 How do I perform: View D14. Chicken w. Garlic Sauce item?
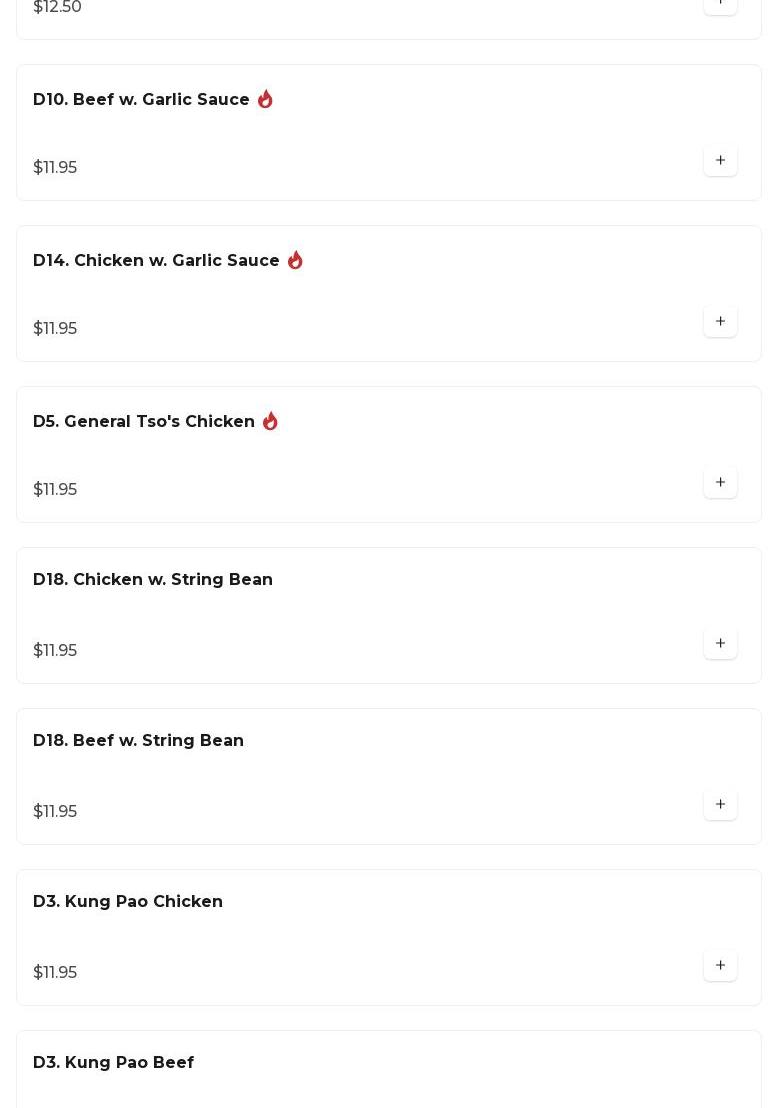coord(156,261)
